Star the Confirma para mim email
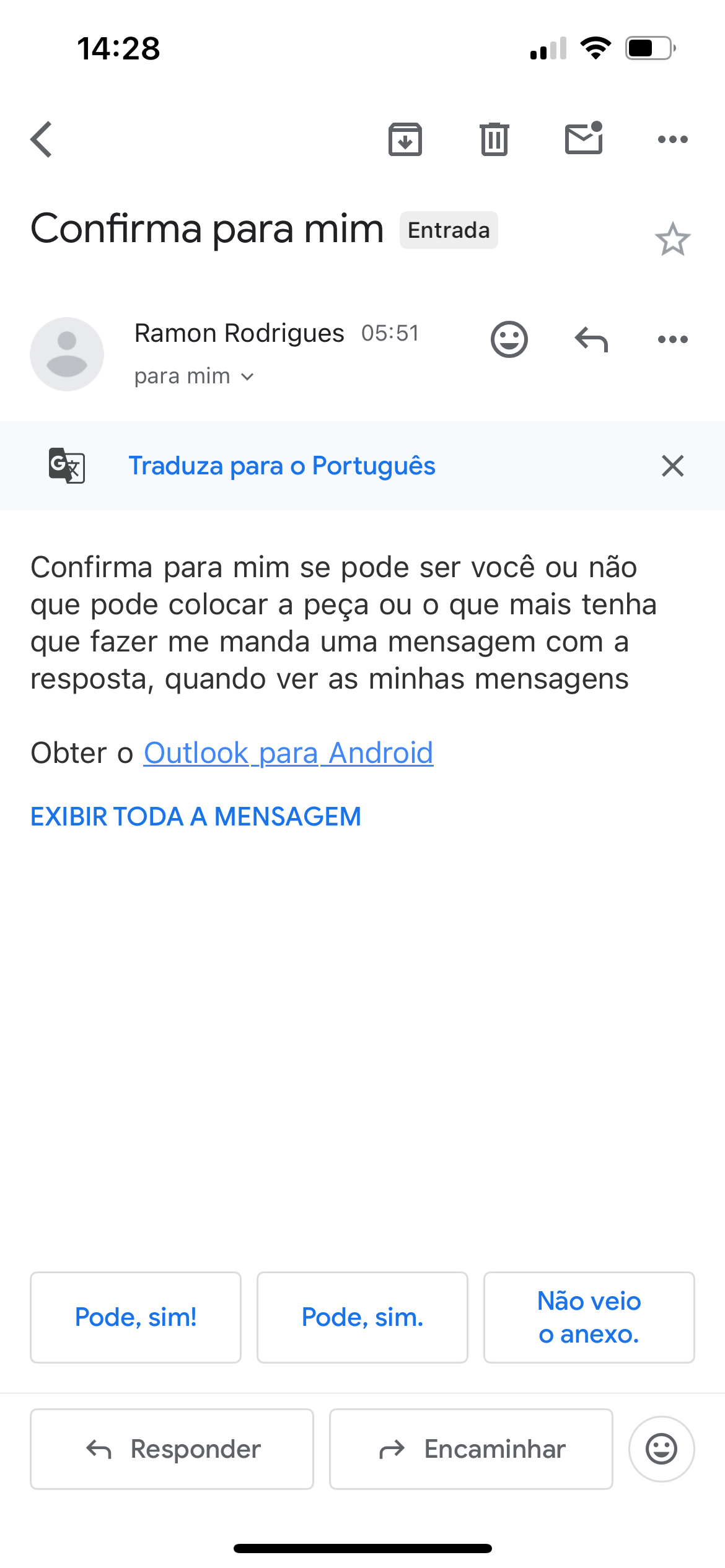Screen dimensions: 725x1568 tap(672, 239)
